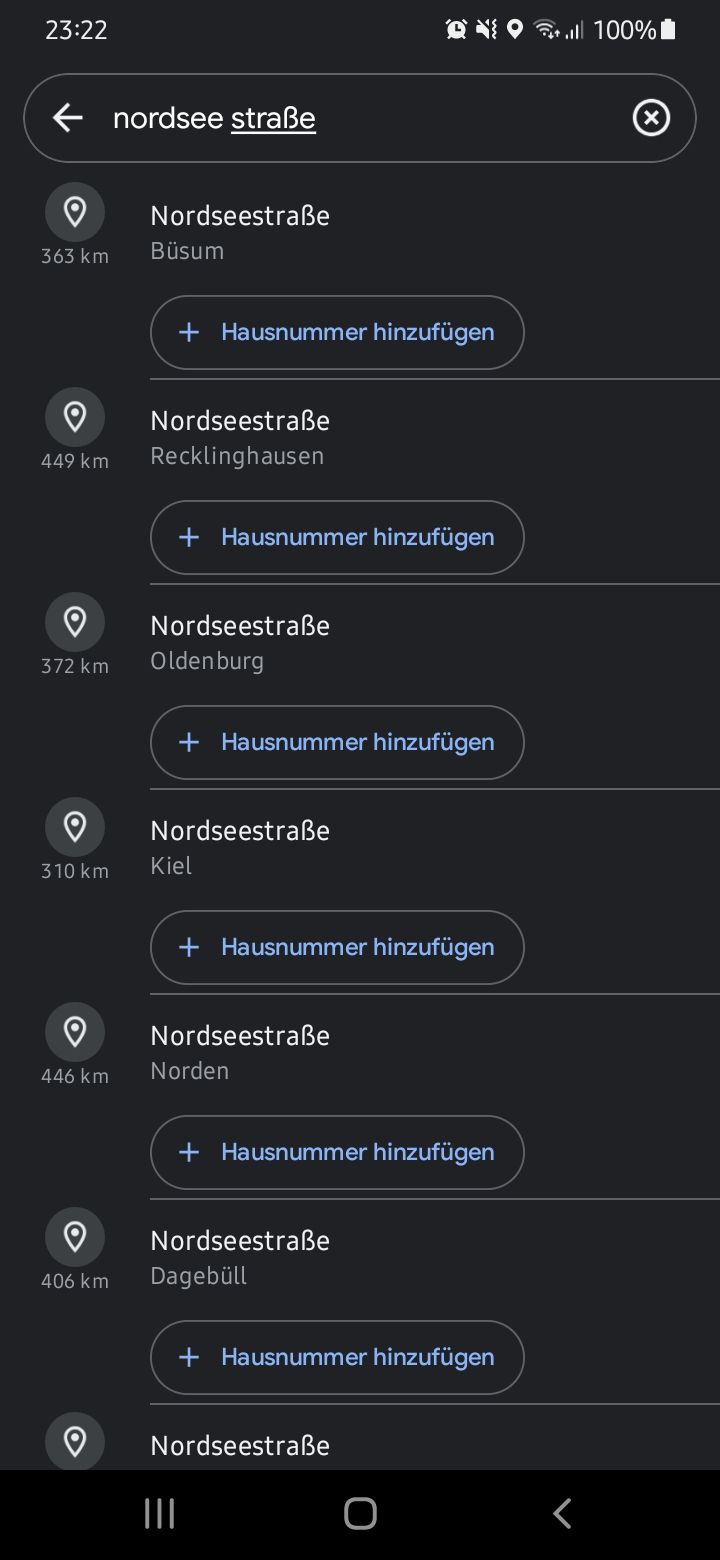Add house number for Büsum result
This screenshot has height=1560, width=720.
pos(337,332)
